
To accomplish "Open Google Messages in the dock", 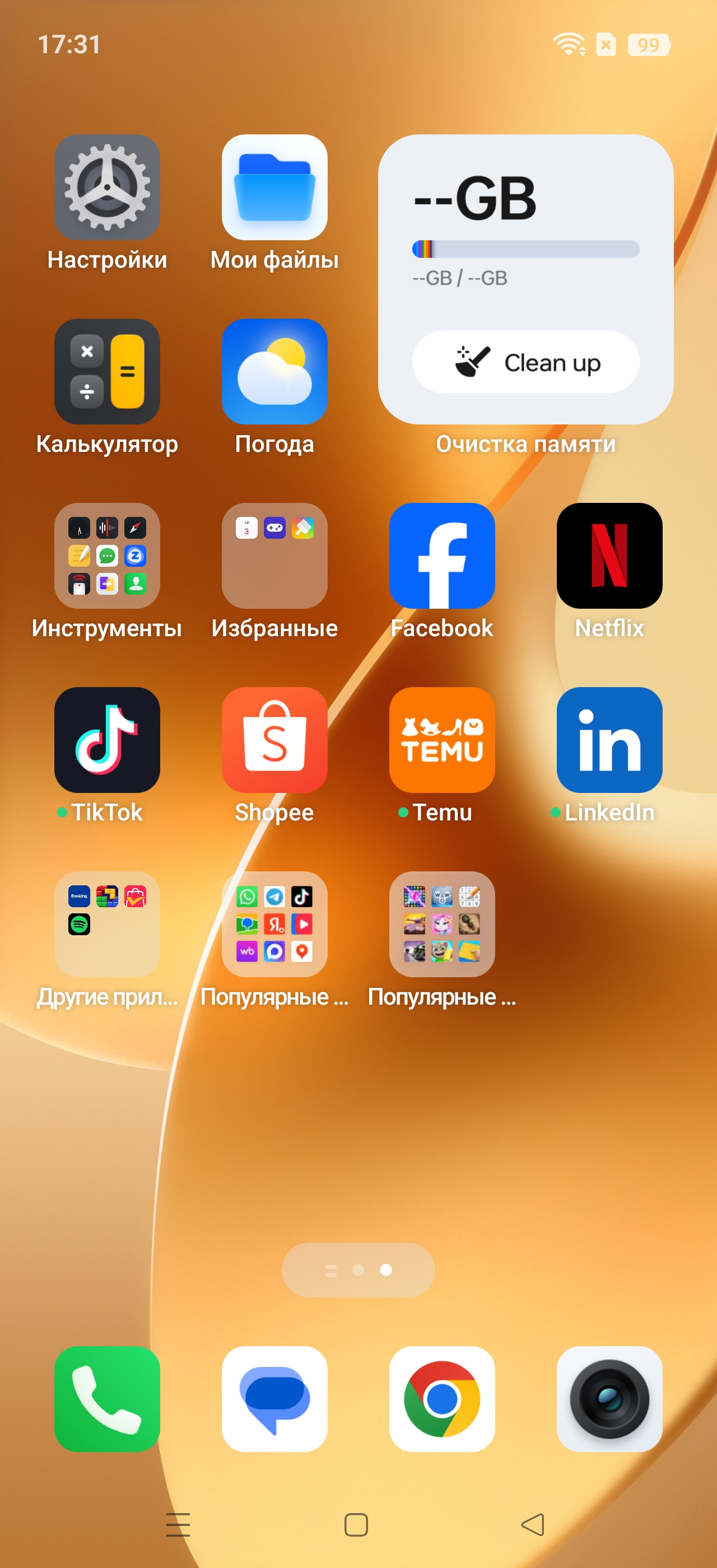I will pos(274,1399).
